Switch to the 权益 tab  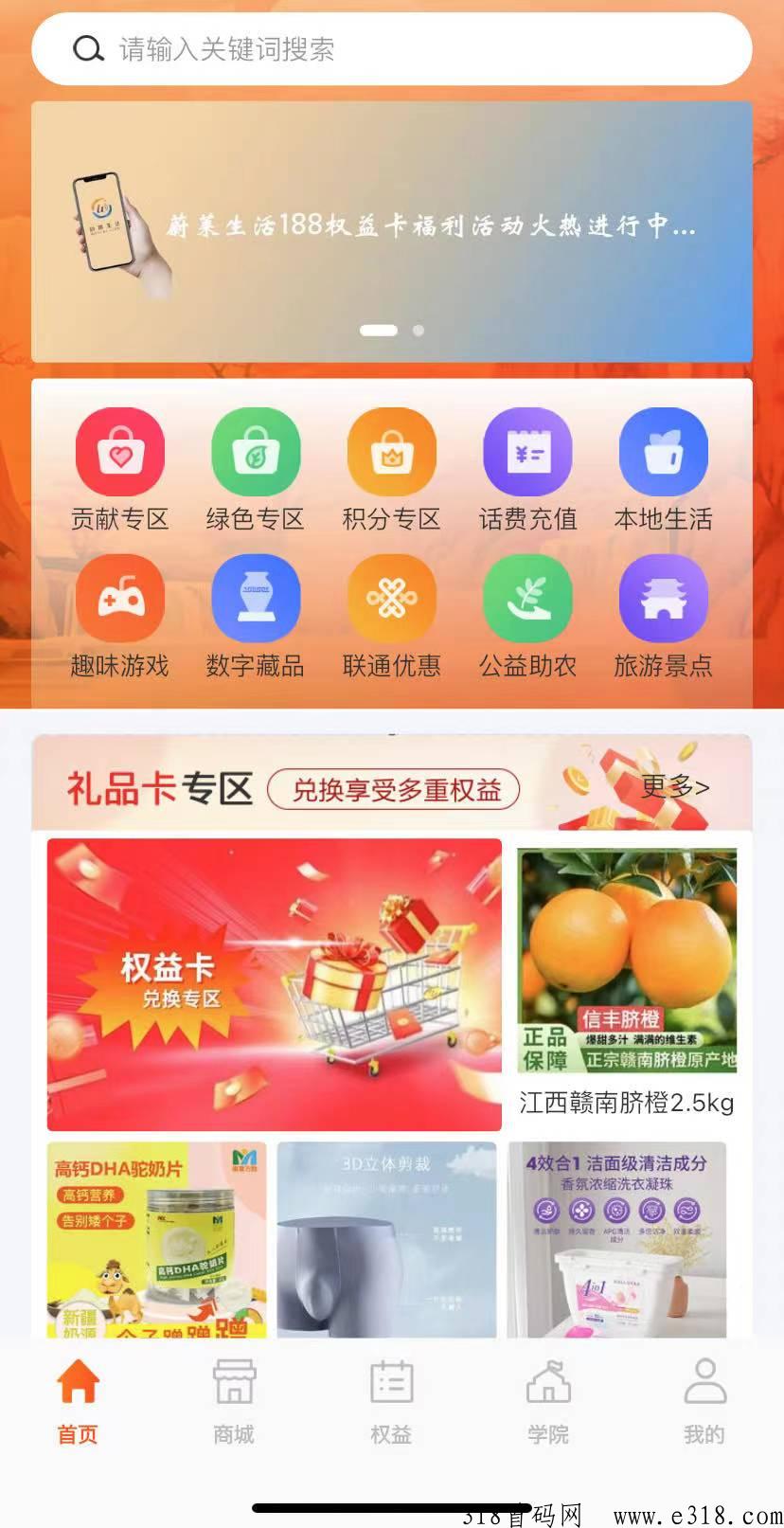[391, 1402]
